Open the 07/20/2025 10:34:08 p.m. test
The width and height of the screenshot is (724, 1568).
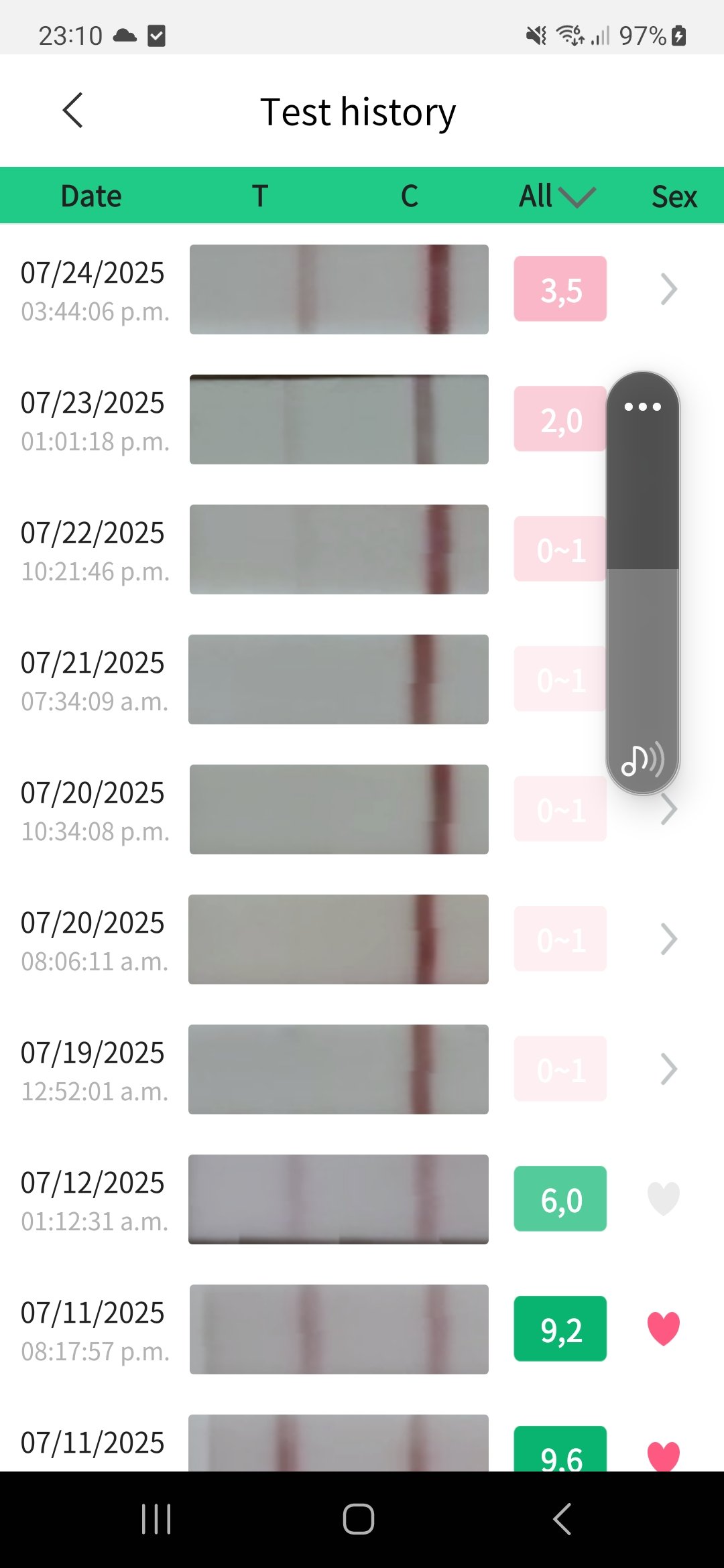point(339,809)
